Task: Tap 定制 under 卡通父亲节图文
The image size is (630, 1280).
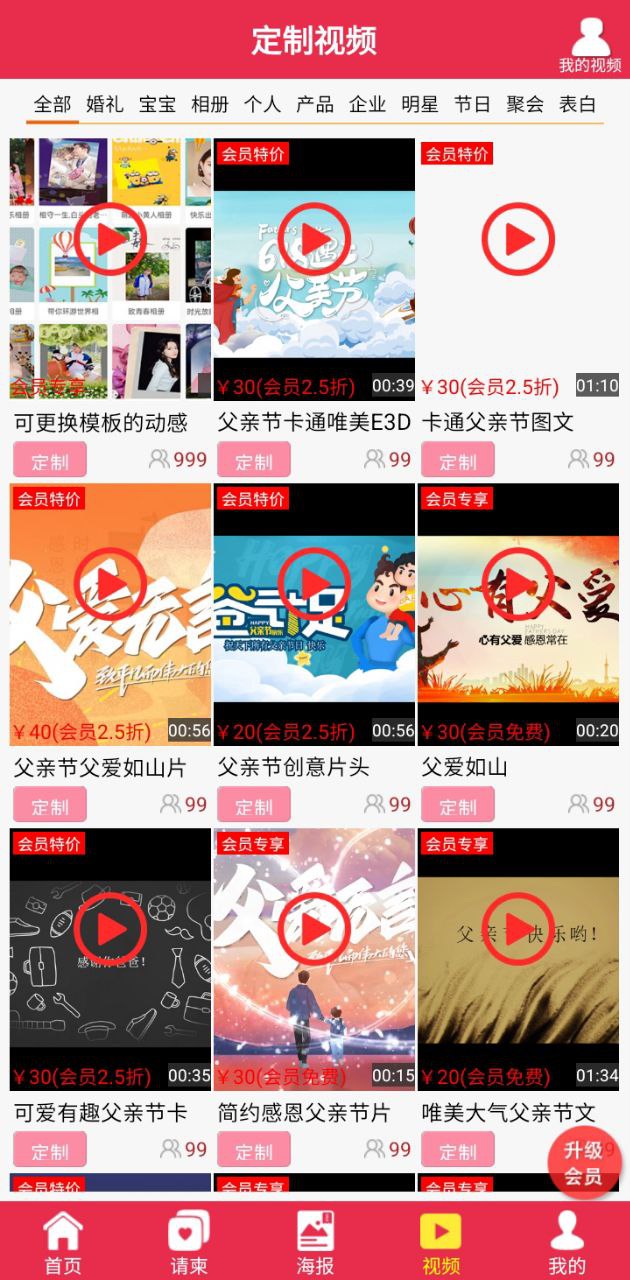Action: (x=458, y=461)
